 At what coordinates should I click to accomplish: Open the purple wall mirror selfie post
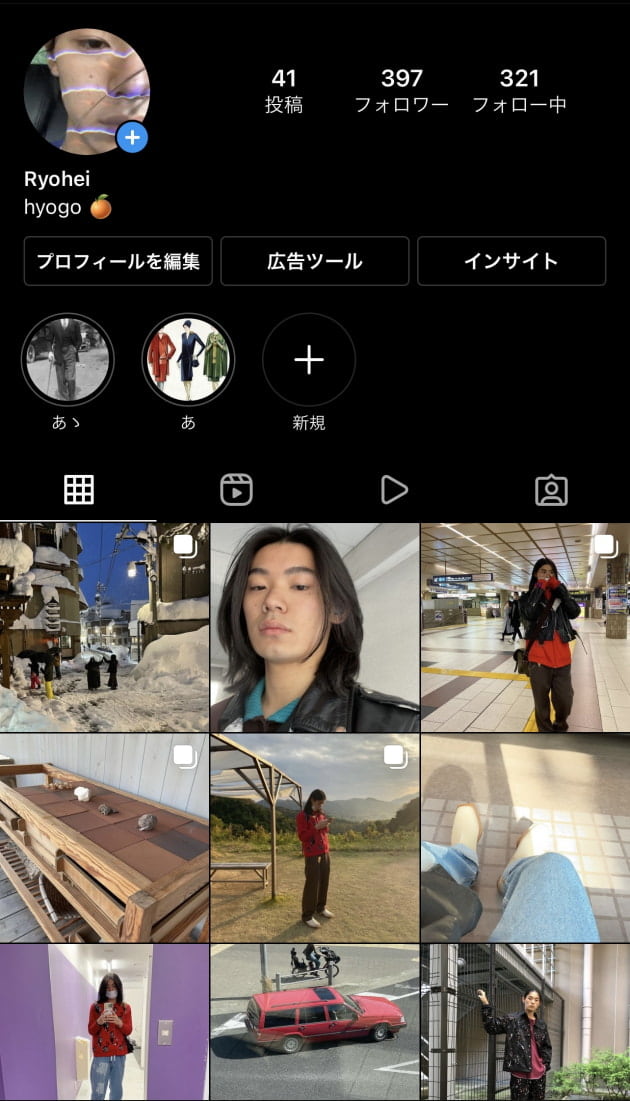pos(104,1022)
